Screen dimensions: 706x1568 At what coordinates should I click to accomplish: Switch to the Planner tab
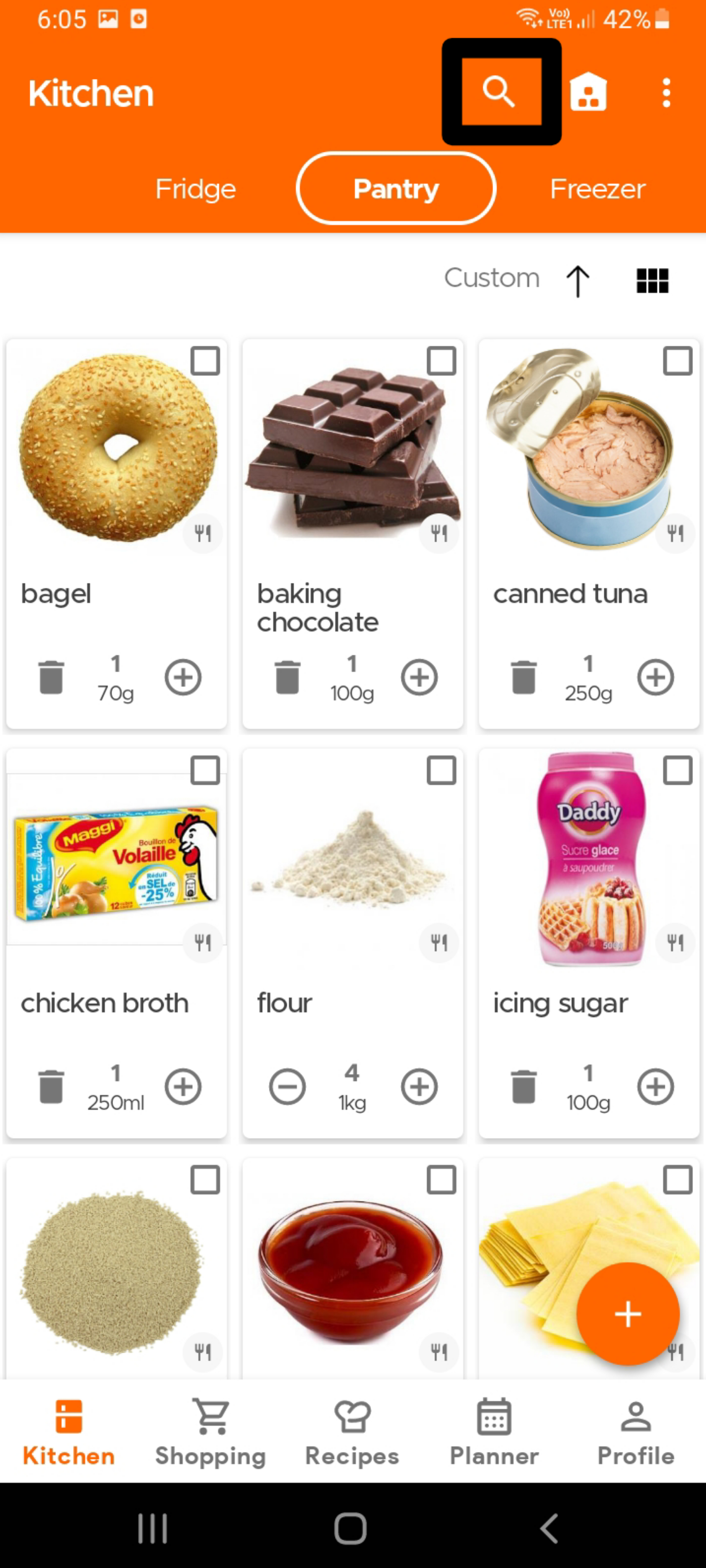[x=494, y=1432]
